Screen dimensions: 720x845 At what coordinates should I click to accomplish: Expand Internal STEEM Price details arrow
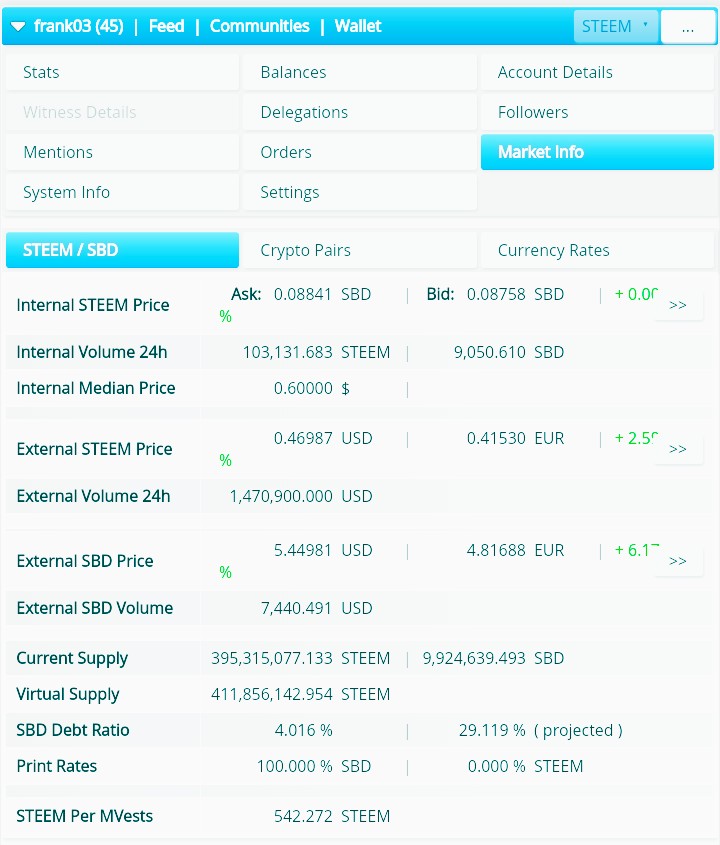677,305
